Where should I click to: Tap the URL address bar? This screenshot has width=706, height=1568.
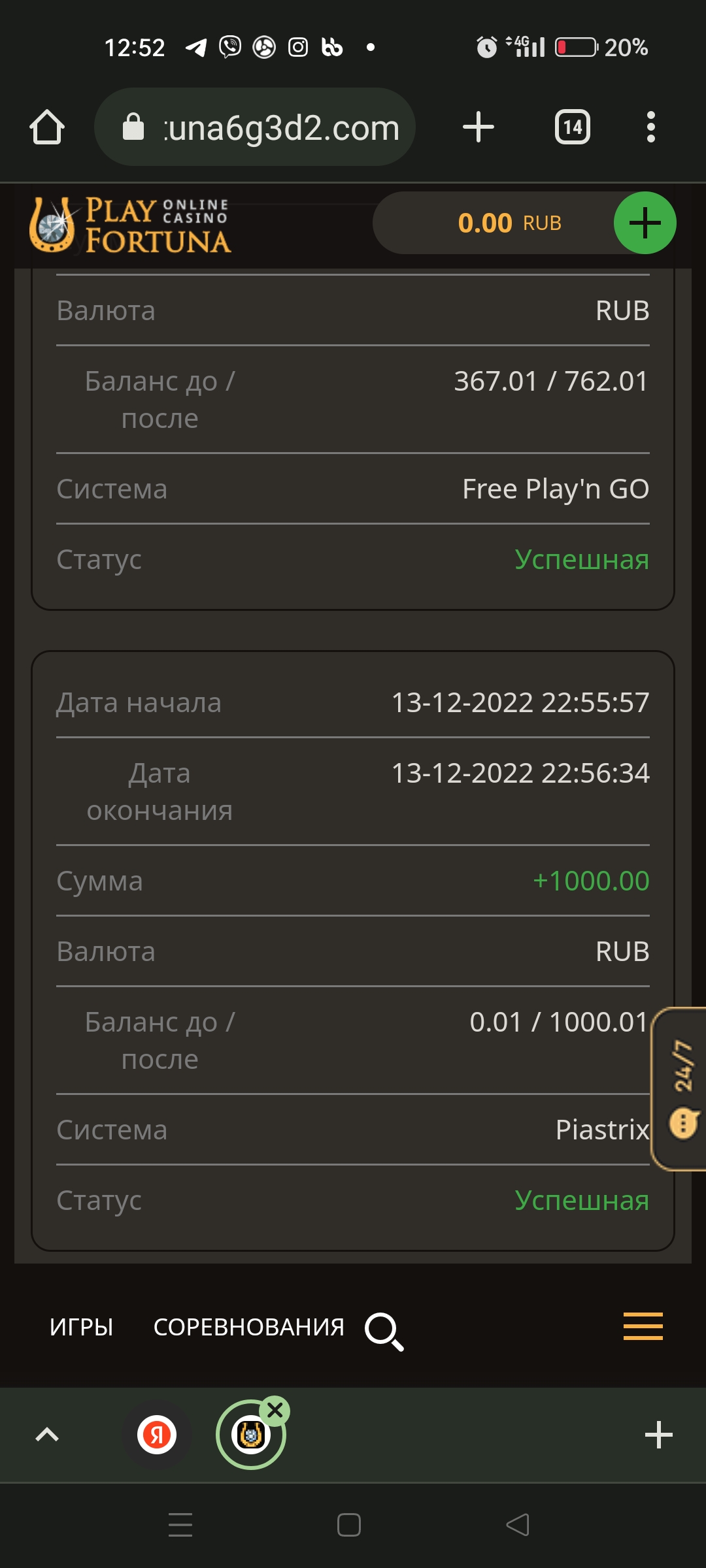(255, 127)
